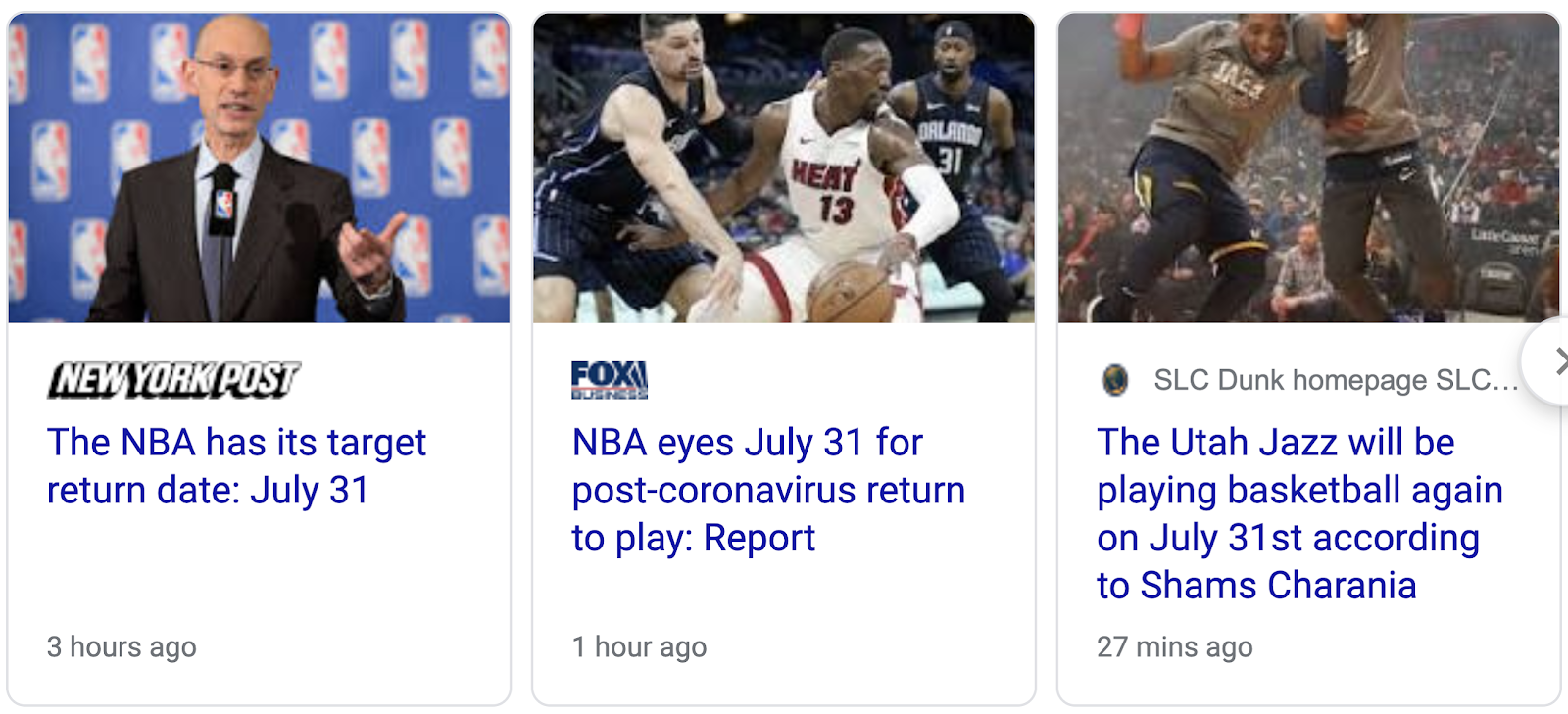Open the New York Post NBA return date article
The width and height of the screenshot is (1568, 714).
(x=236, y=466)
